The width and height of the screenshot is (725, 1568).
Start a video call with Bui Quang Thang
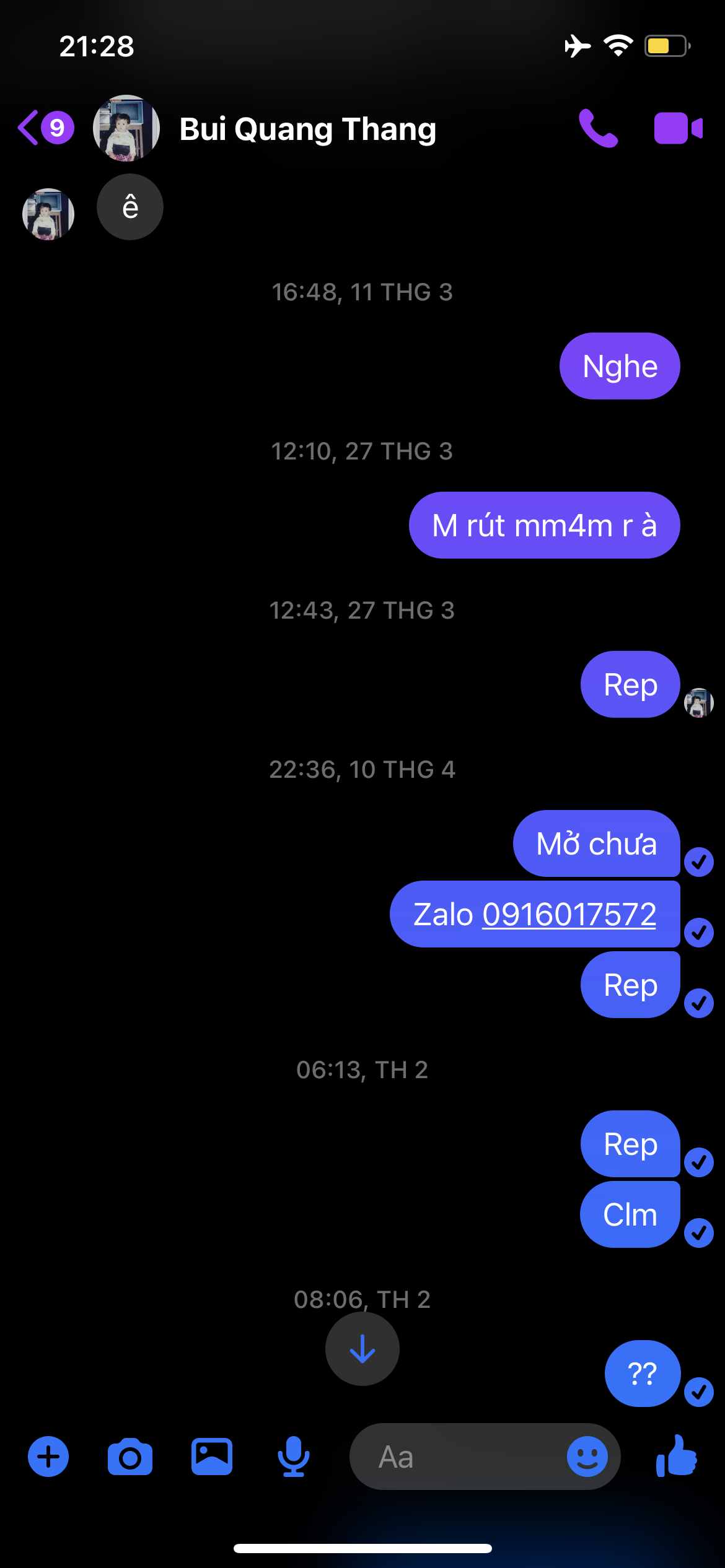pos(678,129)
